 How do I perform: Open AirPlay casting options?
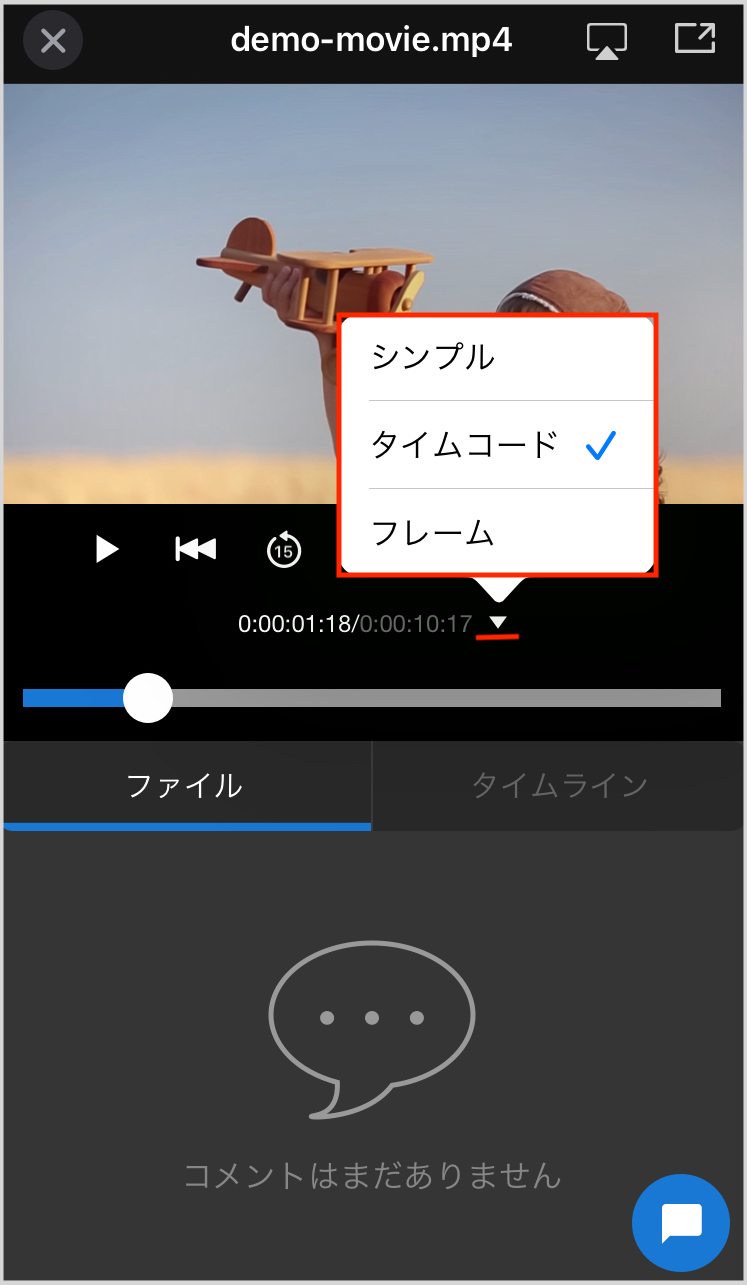[606, 40]
